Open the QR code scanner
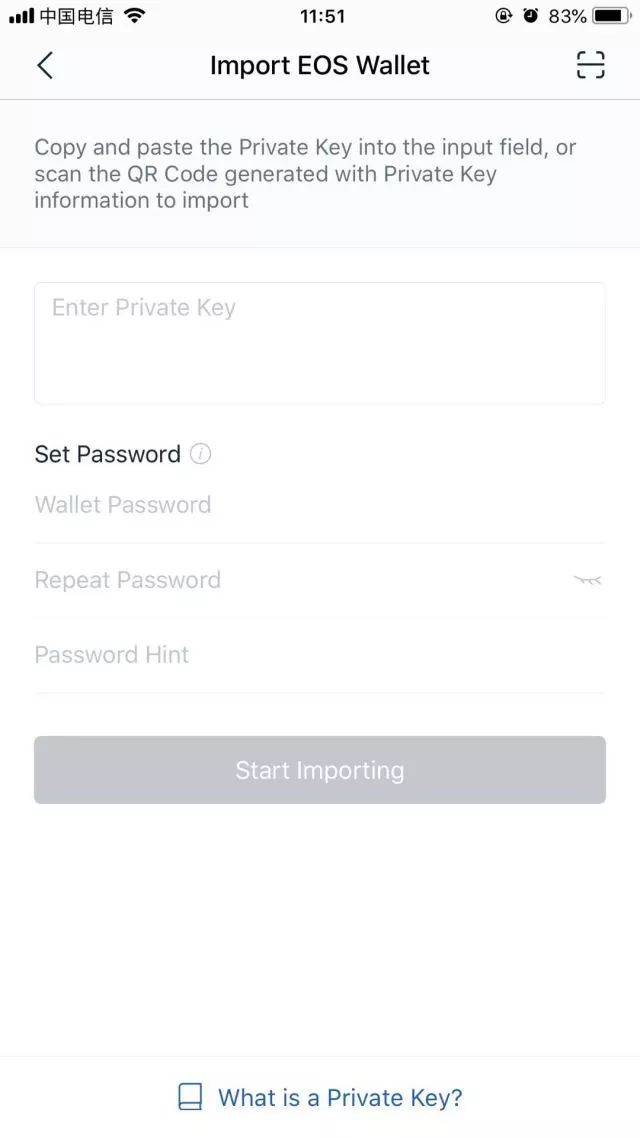Screen dimensions: 640x1138 (591, 66)
